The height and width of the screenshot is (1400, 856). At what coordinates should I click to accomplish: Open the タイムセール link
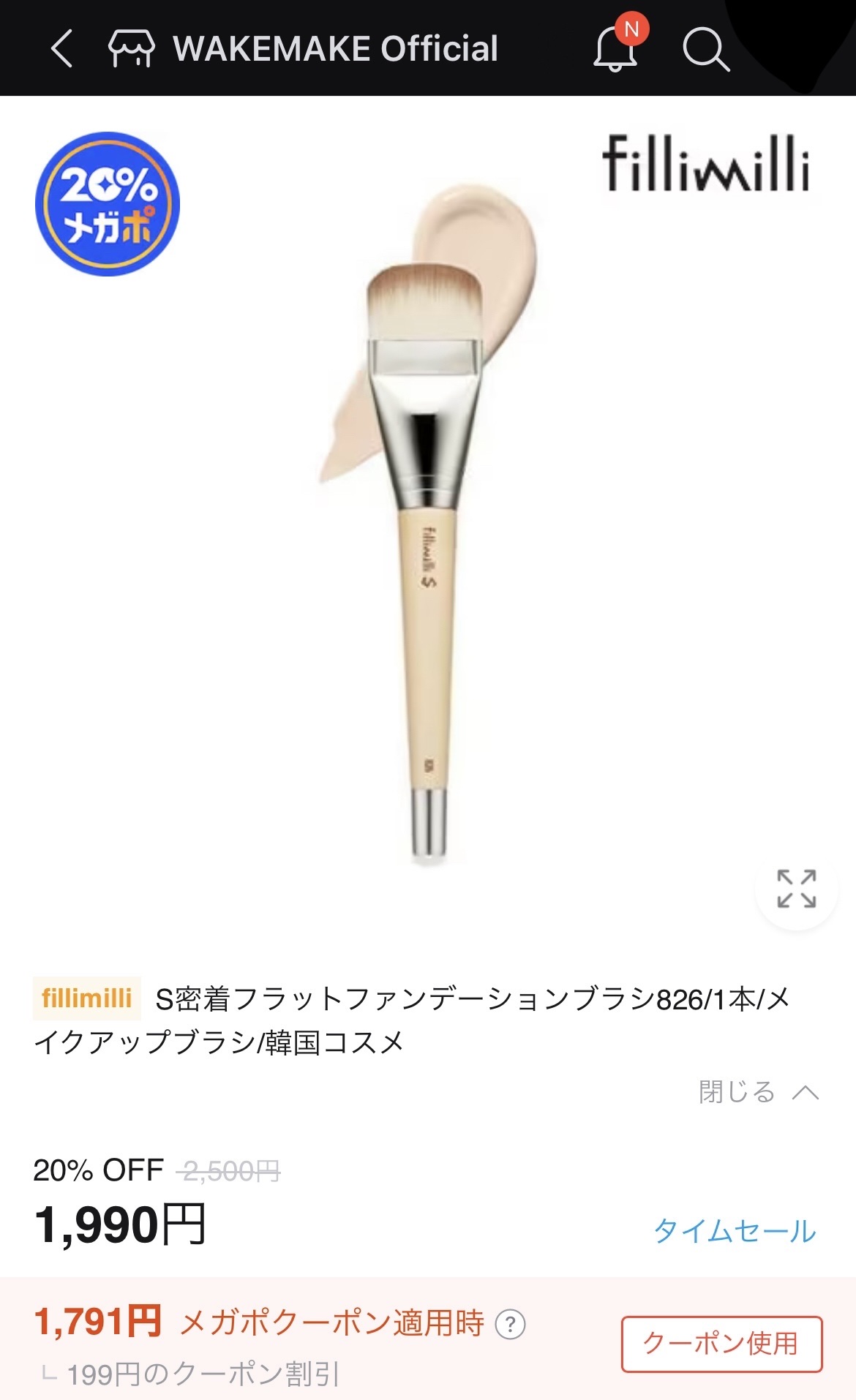(735, 1231)
